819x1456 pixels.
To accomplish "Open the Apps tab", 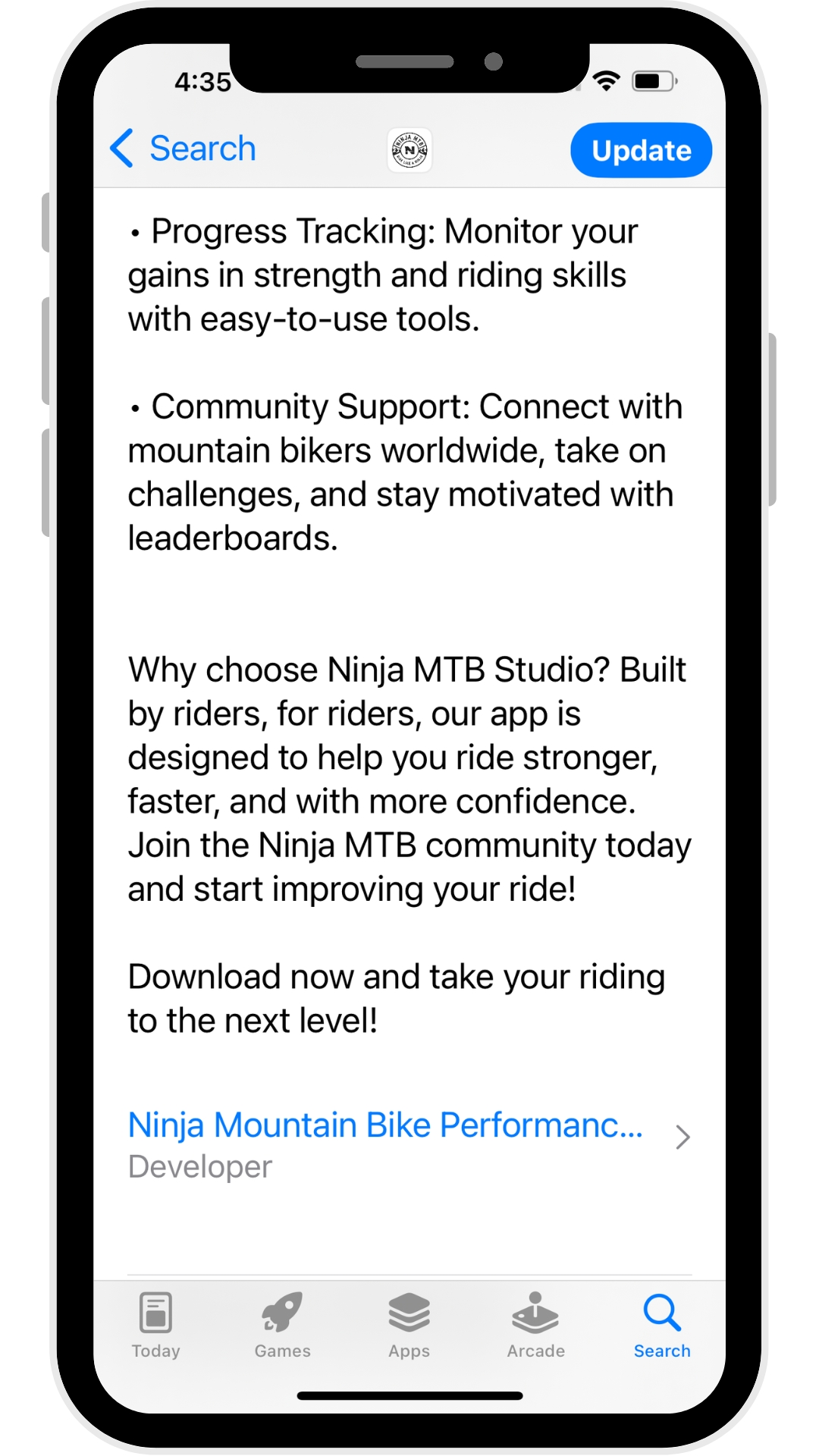I will point(409,1325).
